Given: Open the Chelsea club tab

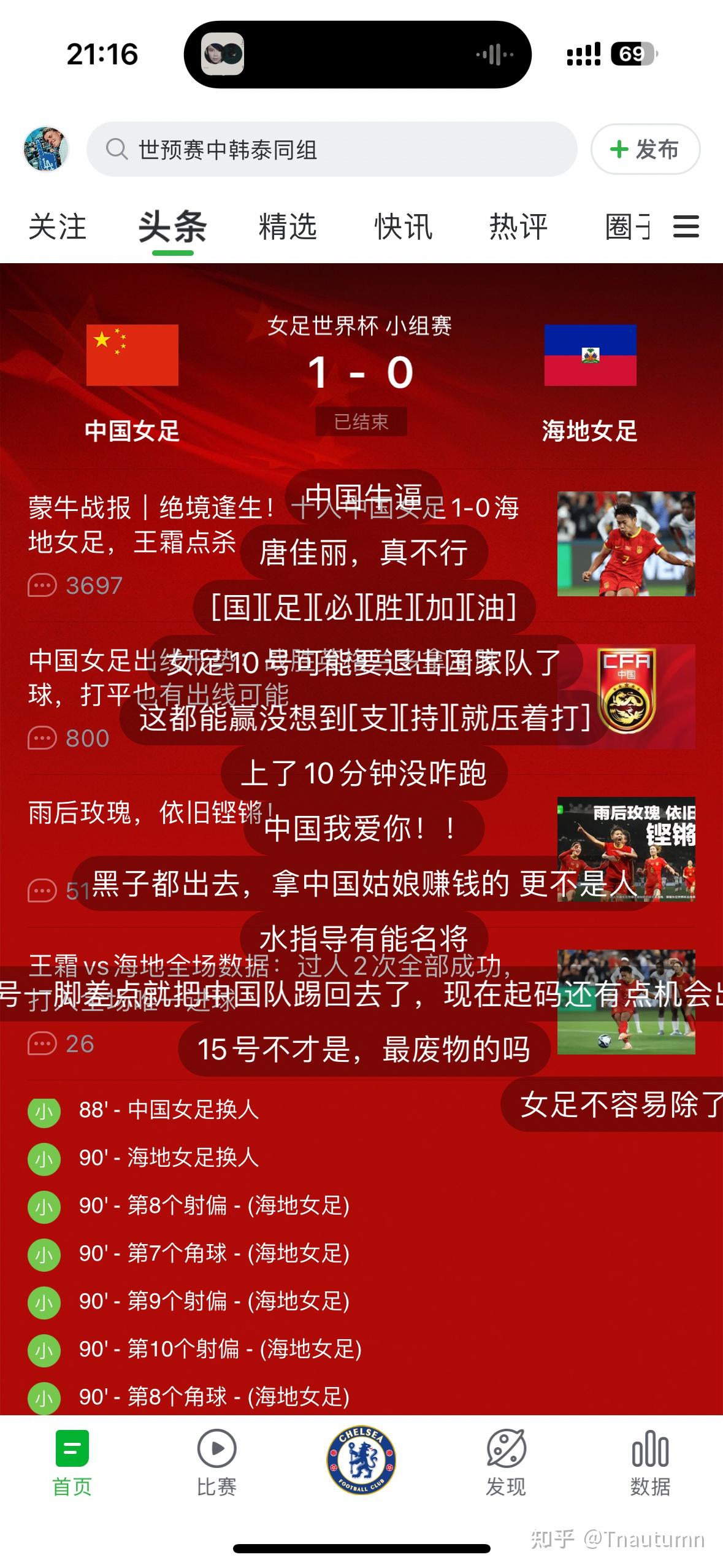Looking at the screenshot, I should 361,1460.
